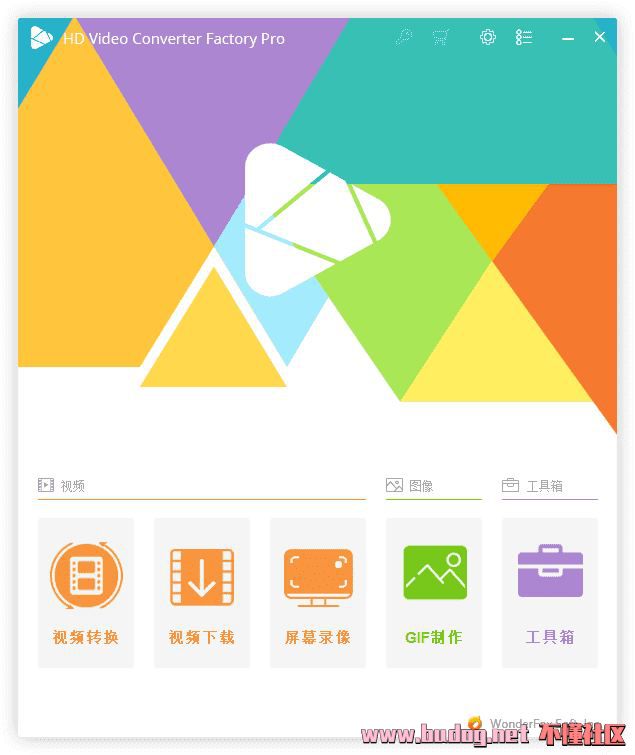Launch 屏幕录像 screen recorder
Viewport: 635px width, 755px height.
click(318, 592)
